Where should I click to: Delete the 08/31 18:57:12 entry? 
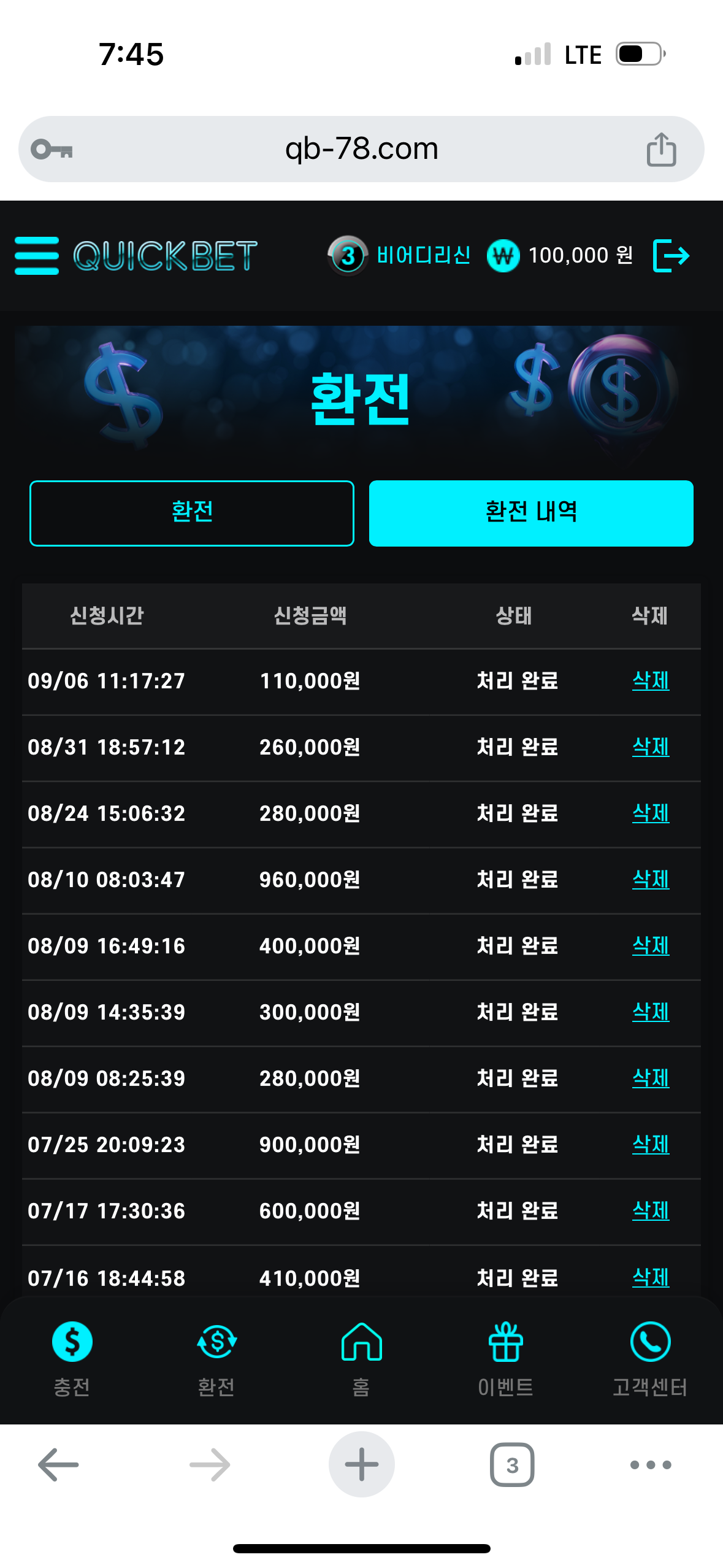[651, 747]
